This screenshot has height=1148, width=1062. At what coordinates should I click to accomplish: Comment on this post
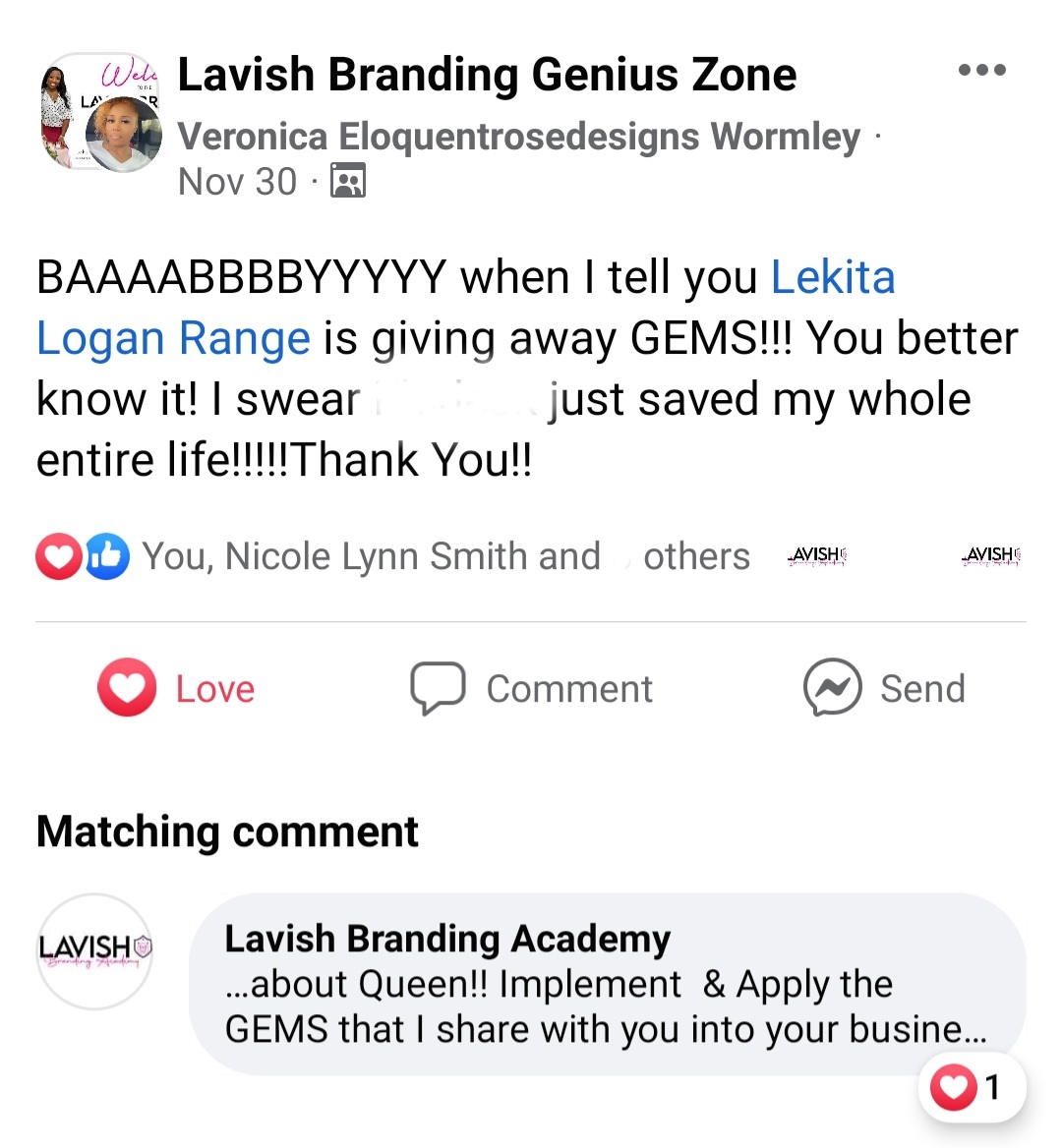coord(532,688)
